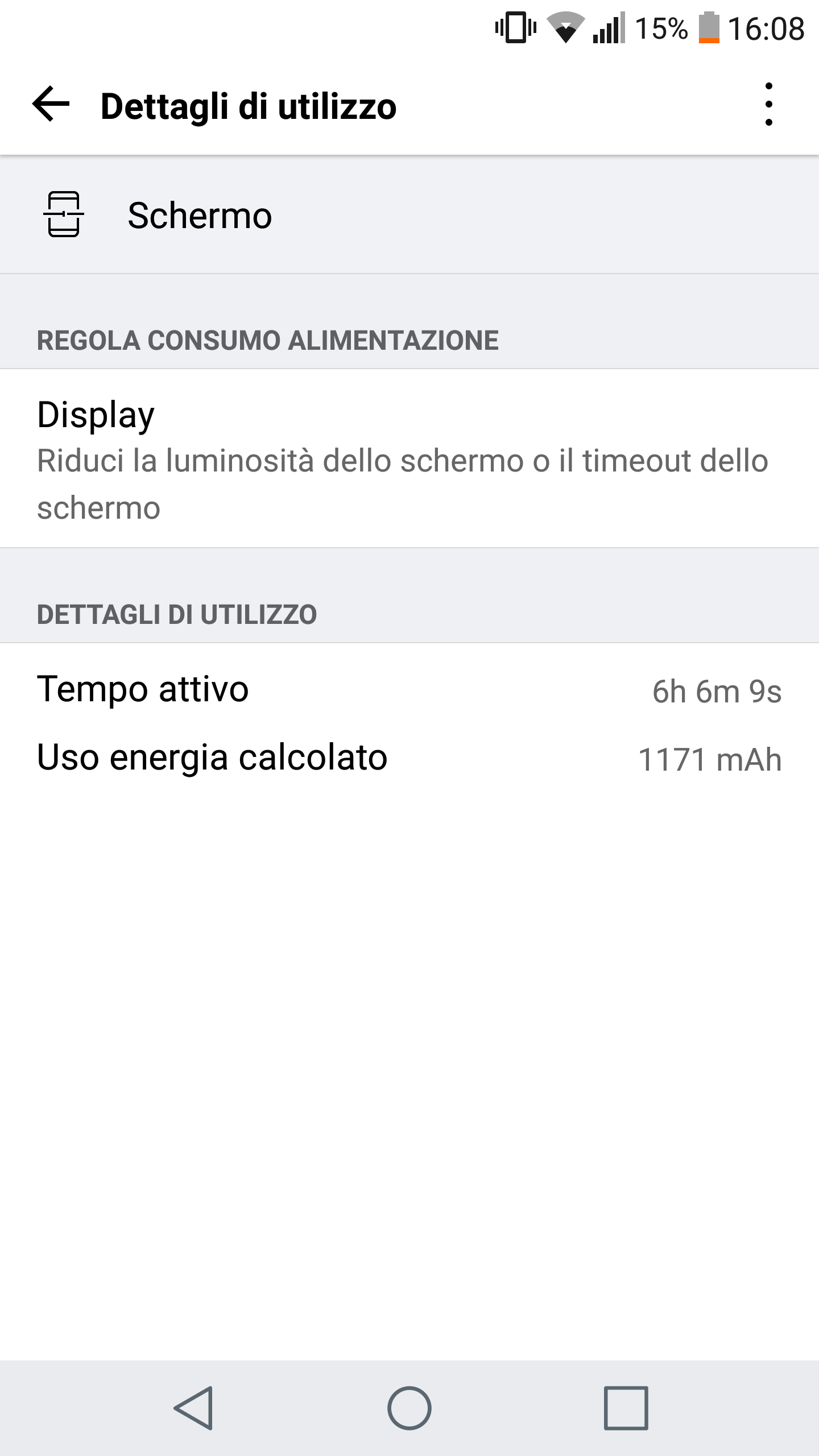
Task: Go back using the top-left arrow
Action: (x=51, y=105)
